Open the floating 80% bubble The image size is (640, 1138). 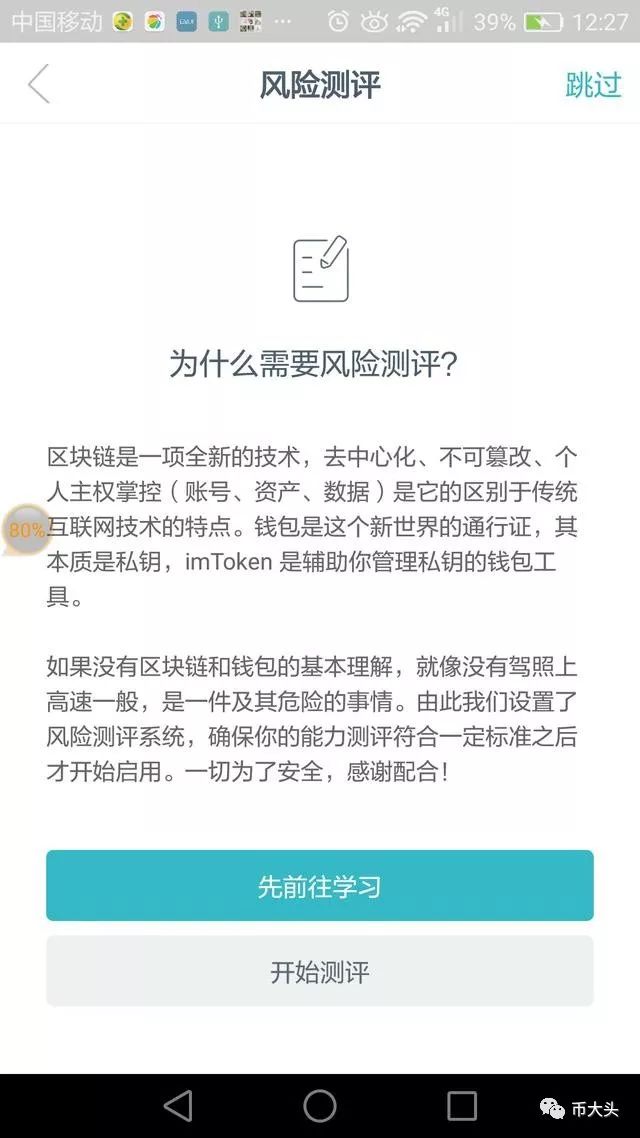pos(24,530)
